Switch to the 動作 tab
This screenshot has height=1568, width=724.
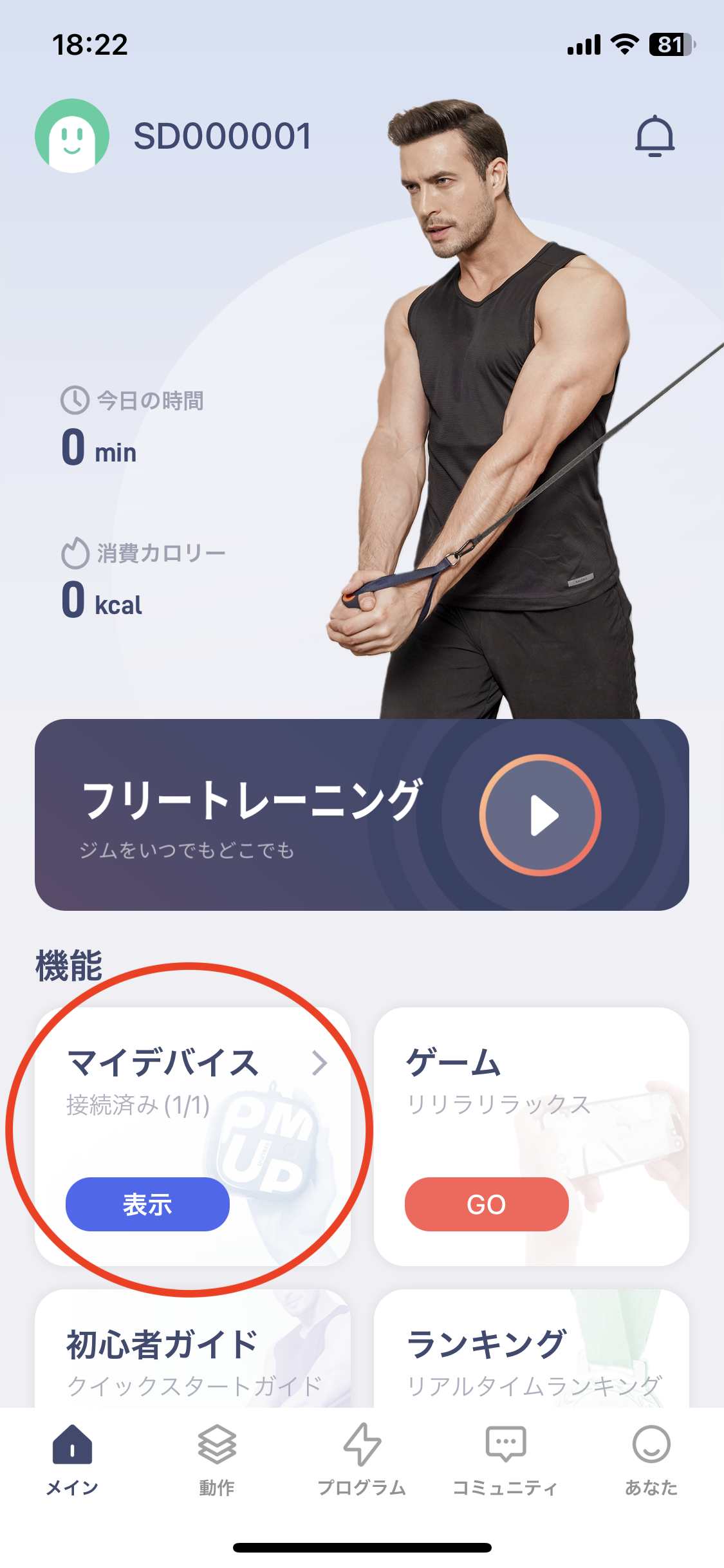[x=217, y=1459]
